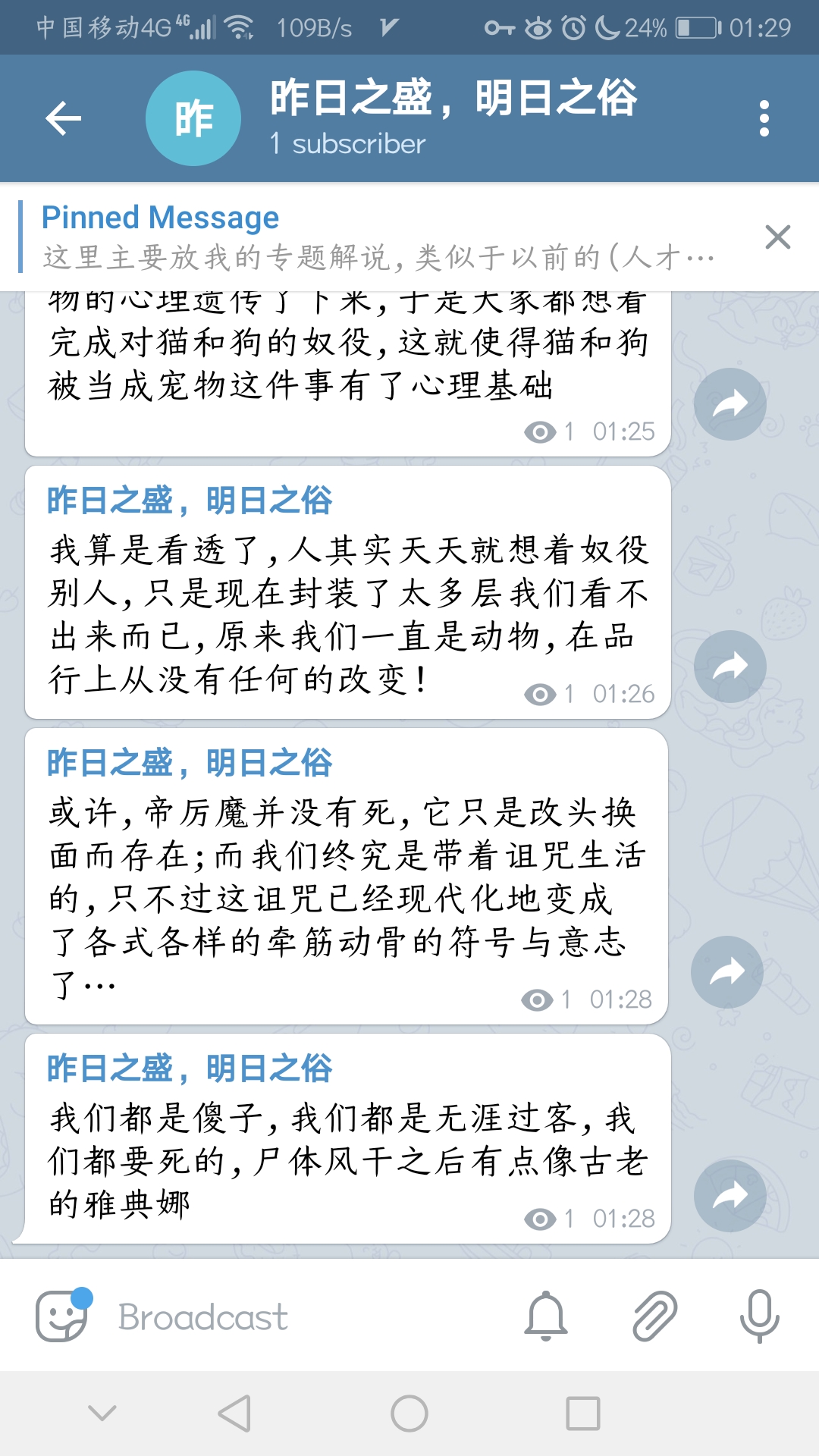Viewport: 819px width, 1456px height.
Task: Forward the message starting with 我们都是傻子
Action: (730, 1196)
